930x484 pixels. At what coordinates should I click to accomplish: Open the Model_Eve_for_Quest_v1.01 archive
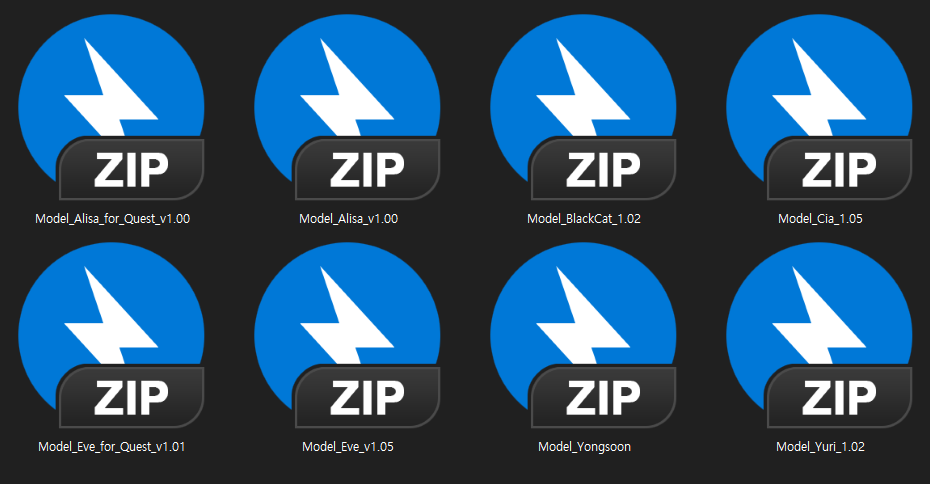(112, 338)
